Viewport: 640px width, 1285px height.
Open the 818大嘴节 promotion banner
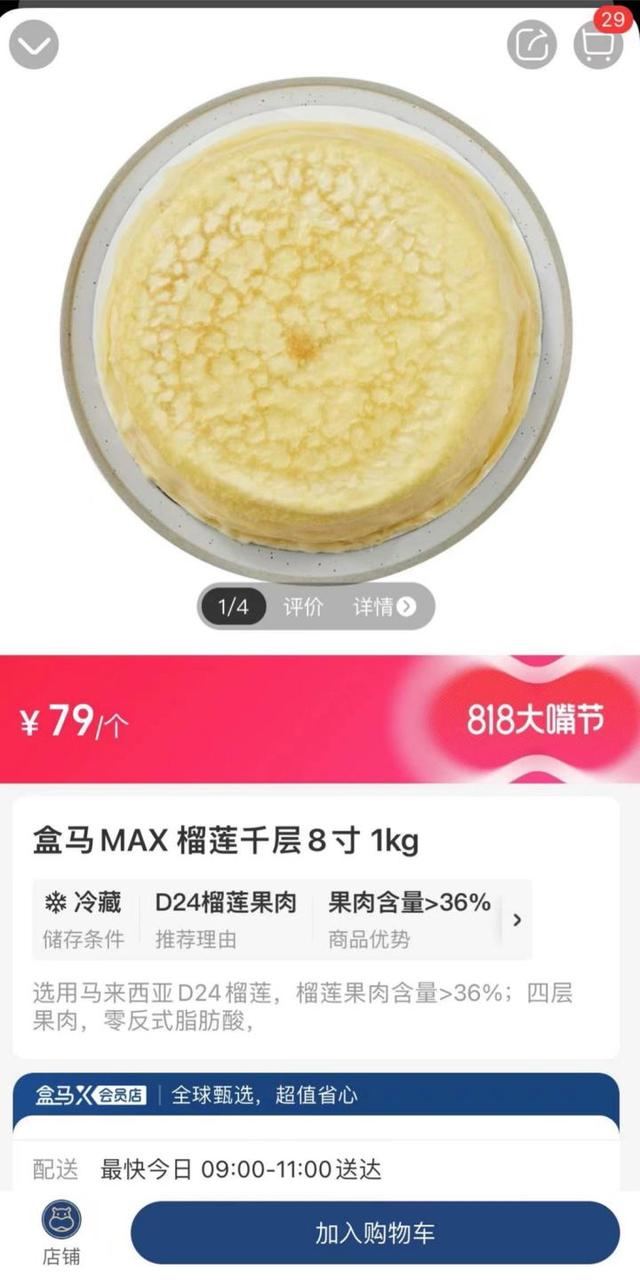pos(535,720)
